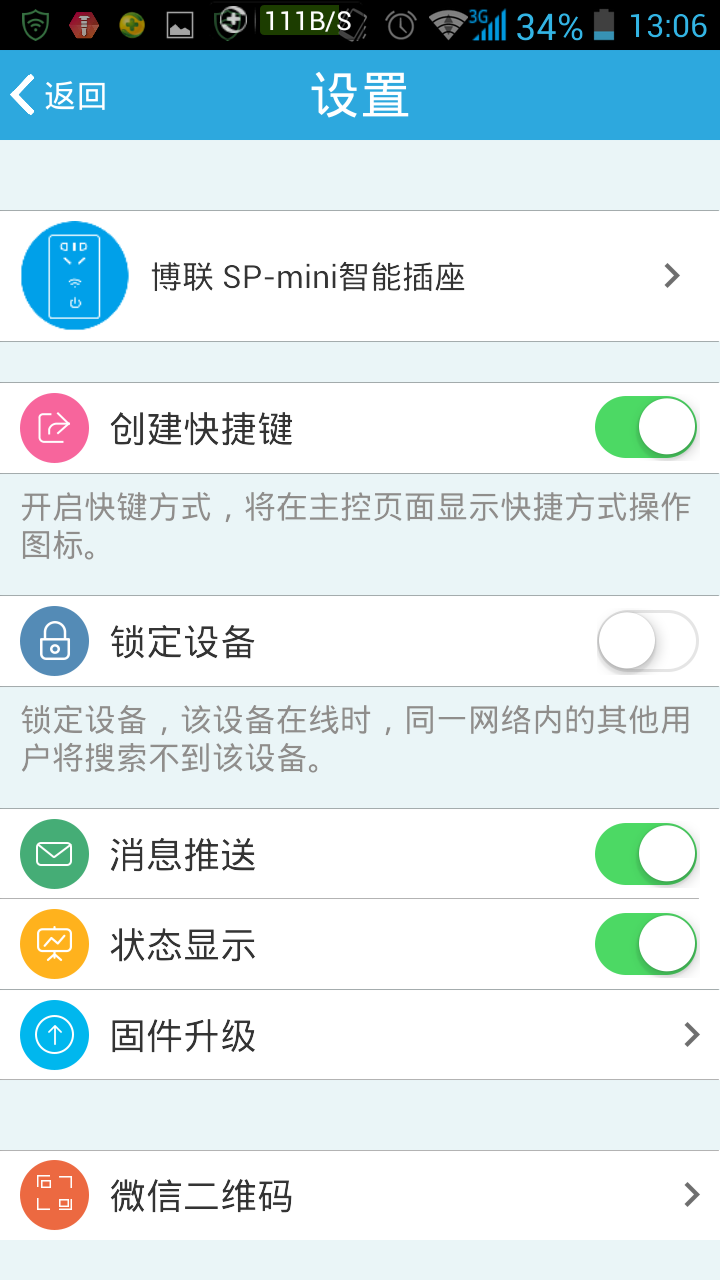Open 固件升级 using its right chevron

pos(691,1034)
